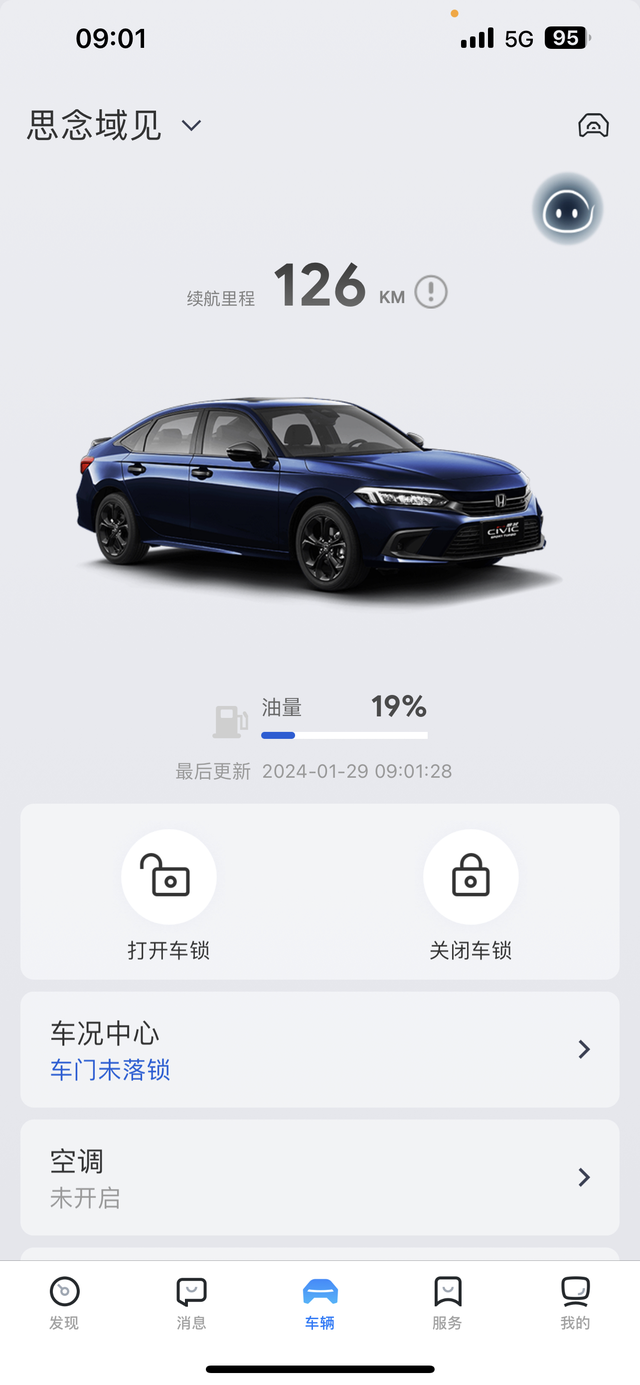Screen dimensions: 640x1385
Task: Switch to the 发现 tab
Action: [64, 1302]
